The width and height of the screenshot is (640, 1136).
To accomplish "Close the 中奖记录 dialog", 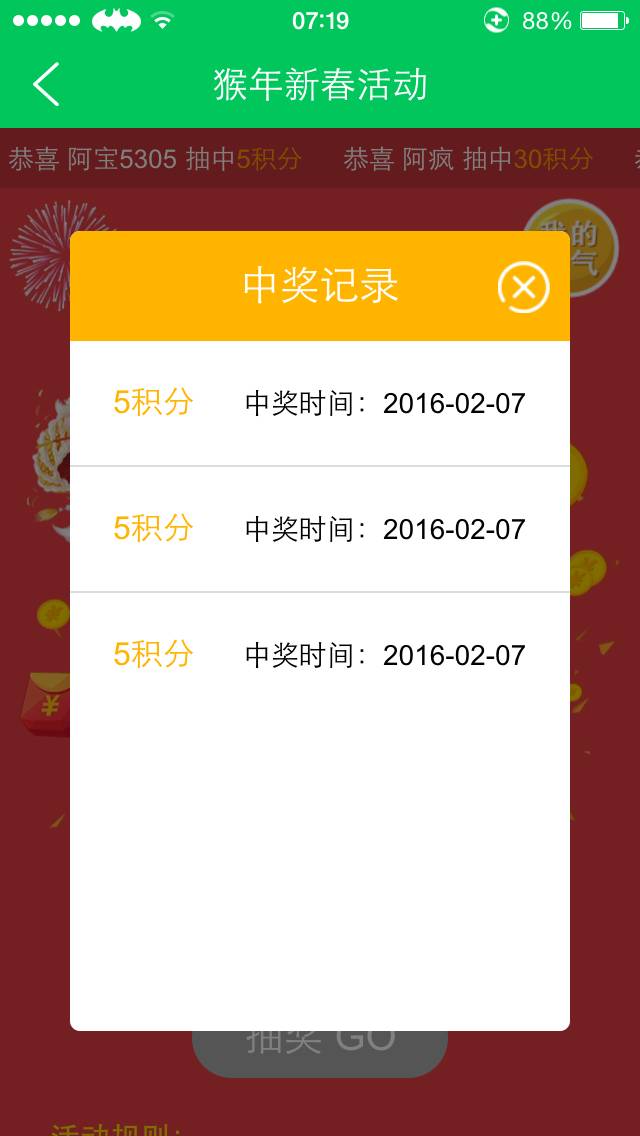I will pos(523,288).
